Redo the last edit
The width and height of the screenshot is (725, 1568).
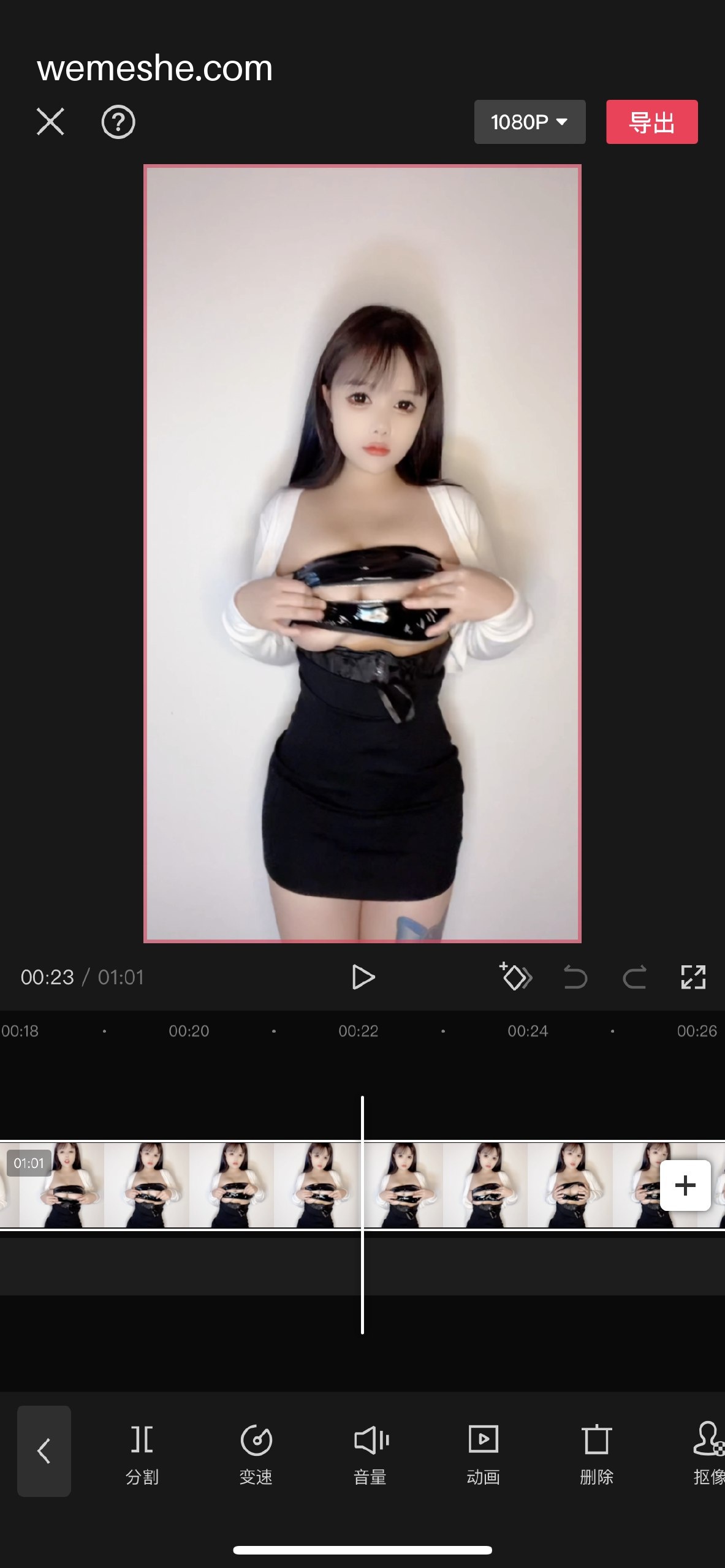click(x=634, y=977)
